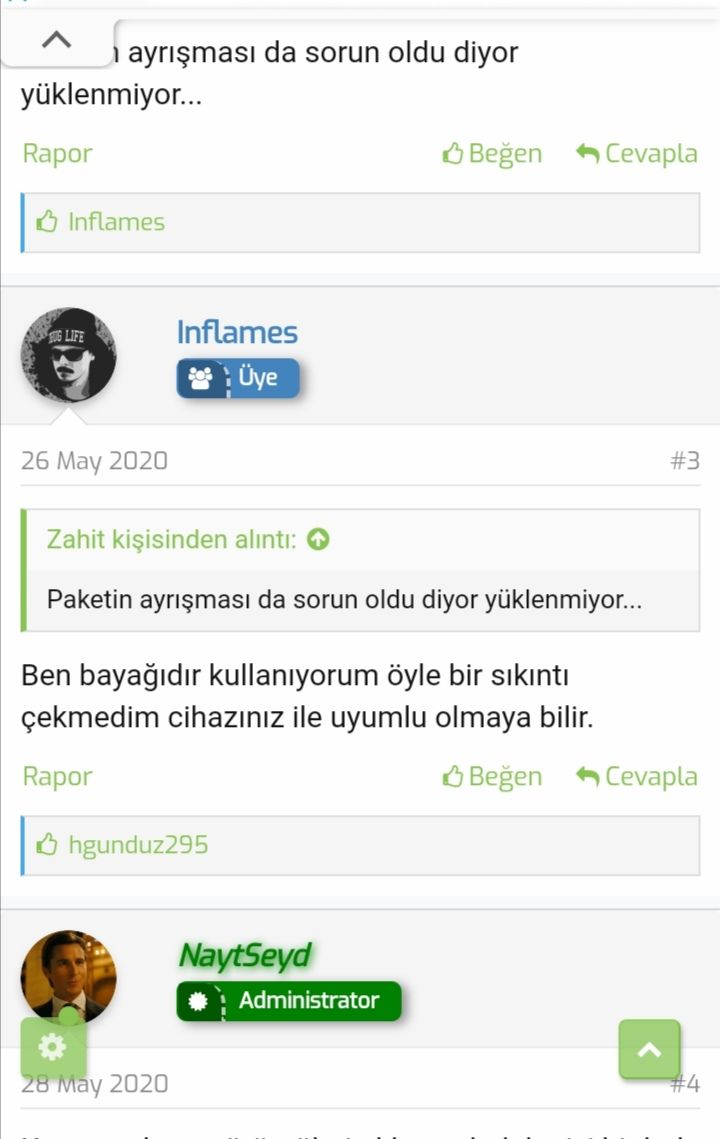Report the post by Inflames

[x=57, y=777]
